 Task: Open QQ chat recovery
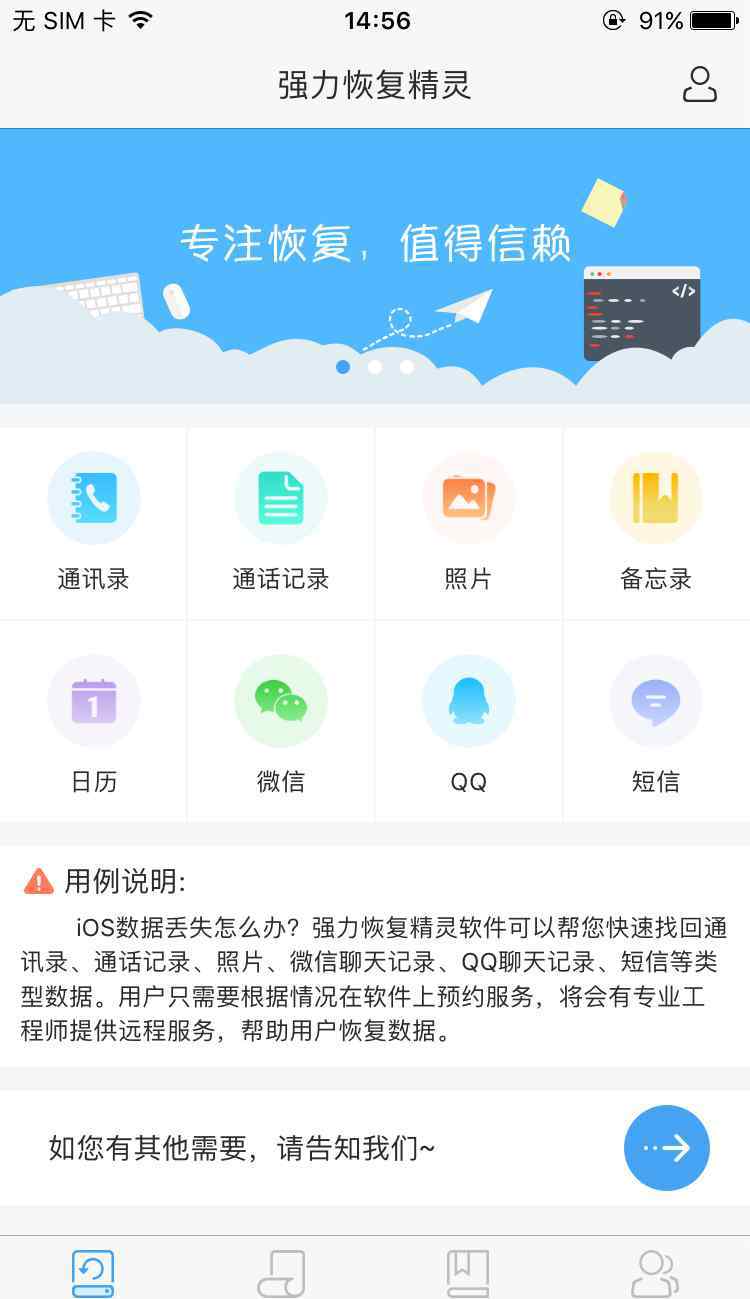tap(468, 722)
